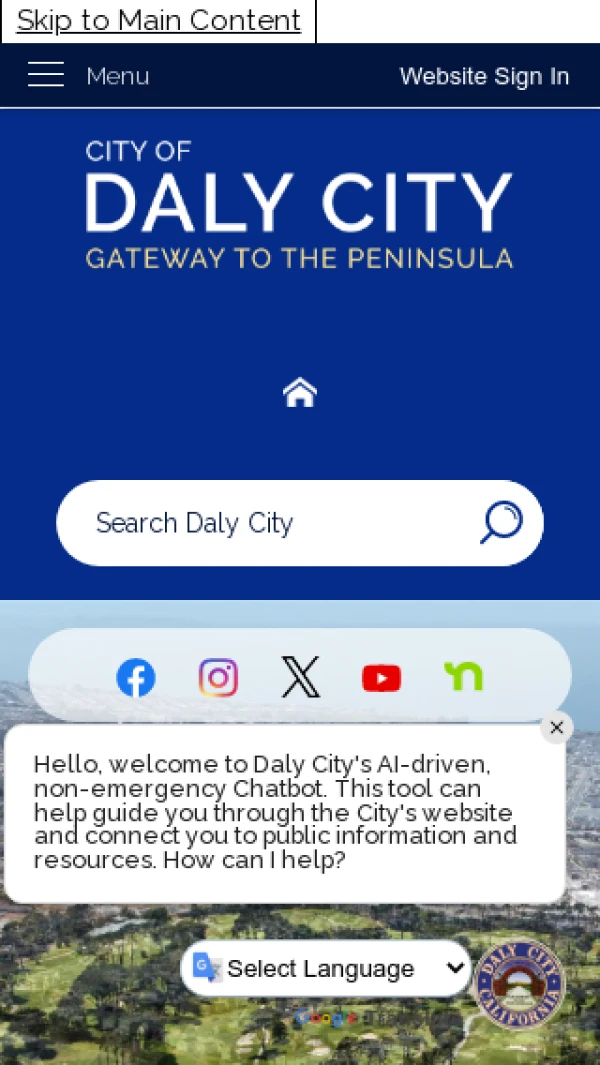
Task: Open Daly City's Nextdoor page
Action: point(463,677)
